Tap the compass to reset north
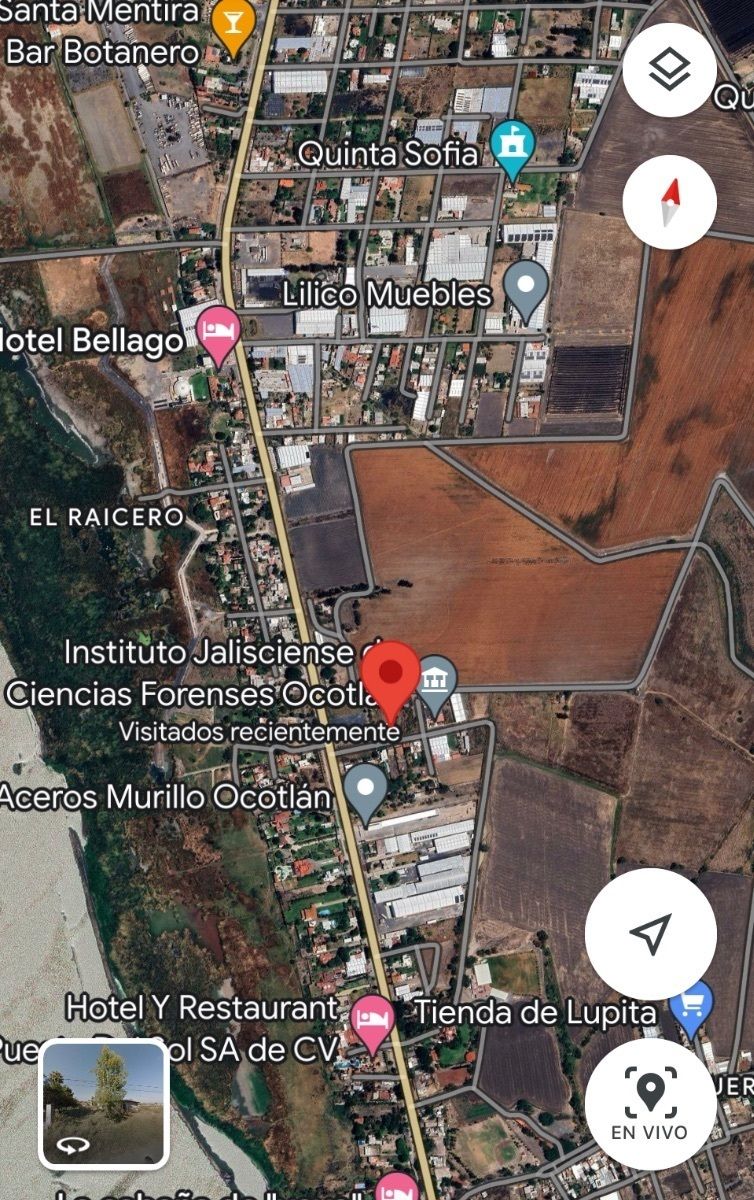The image size is (754, 1200). (x=669, y=202)
